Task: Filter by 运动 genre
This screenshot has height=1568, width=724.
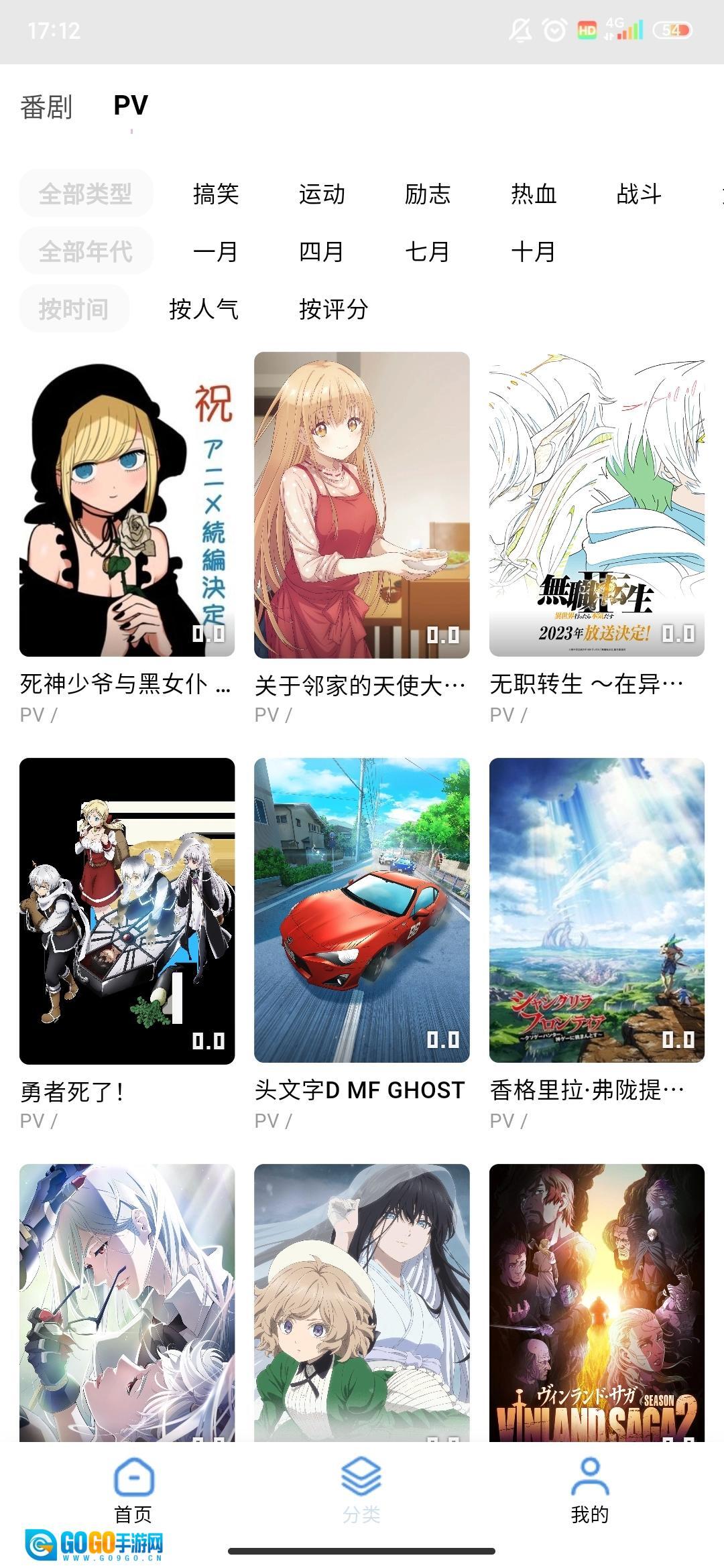Action: click(322, 194)
